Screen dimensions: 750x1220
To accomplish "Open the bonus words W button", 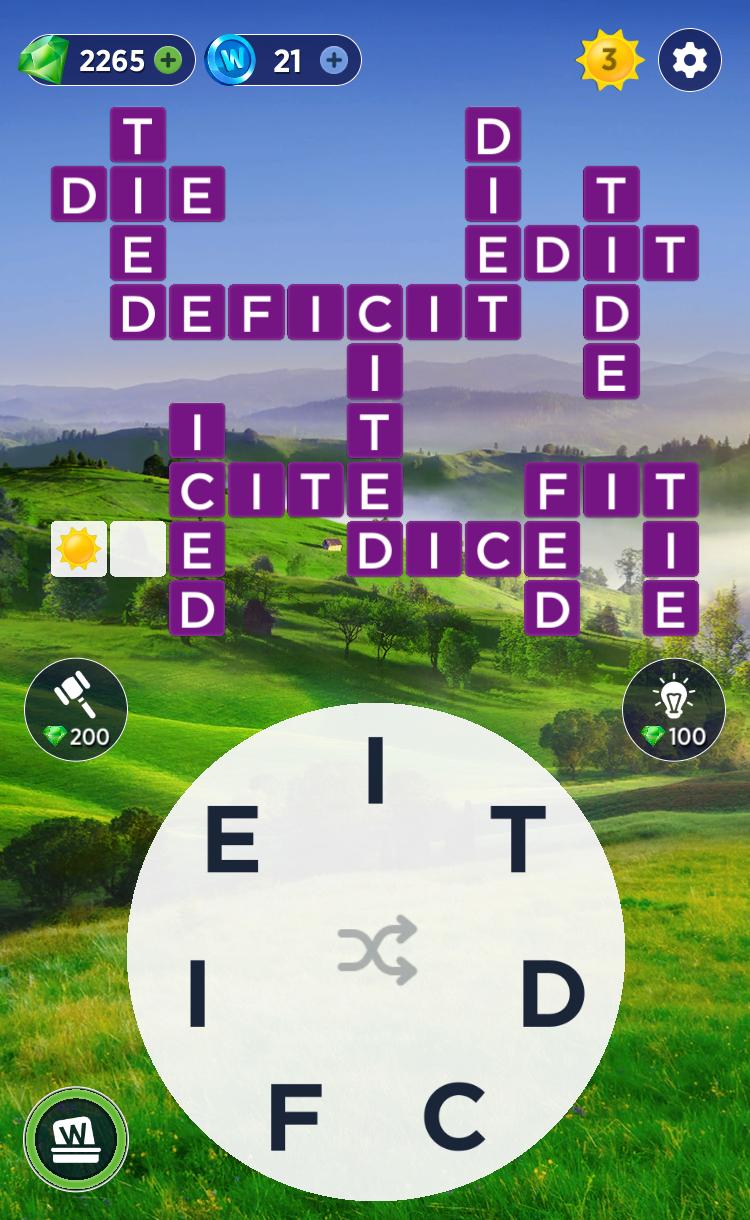I will pos(76,1138).
